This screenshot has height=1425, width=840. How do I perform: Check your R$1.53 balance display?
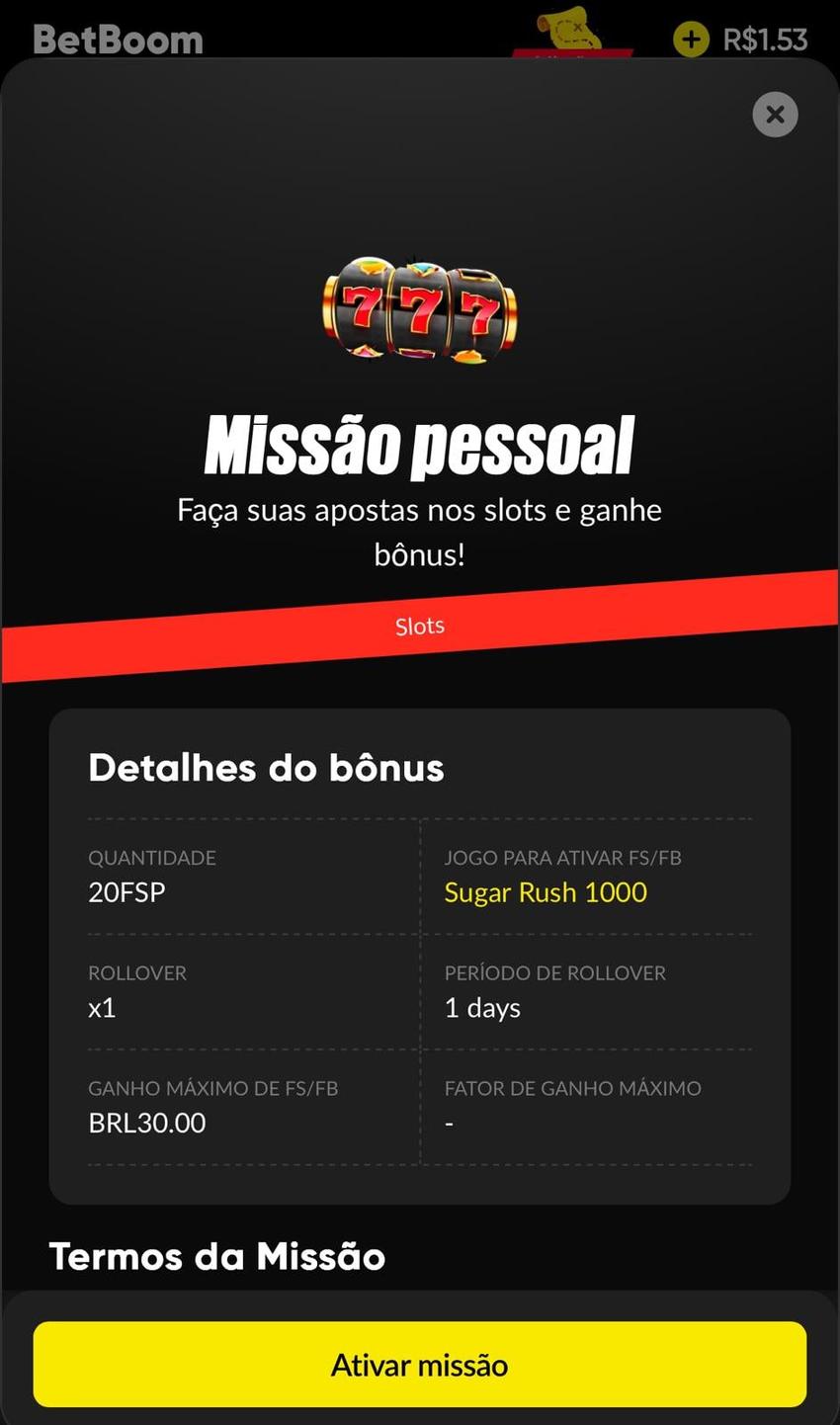point(764,38)
